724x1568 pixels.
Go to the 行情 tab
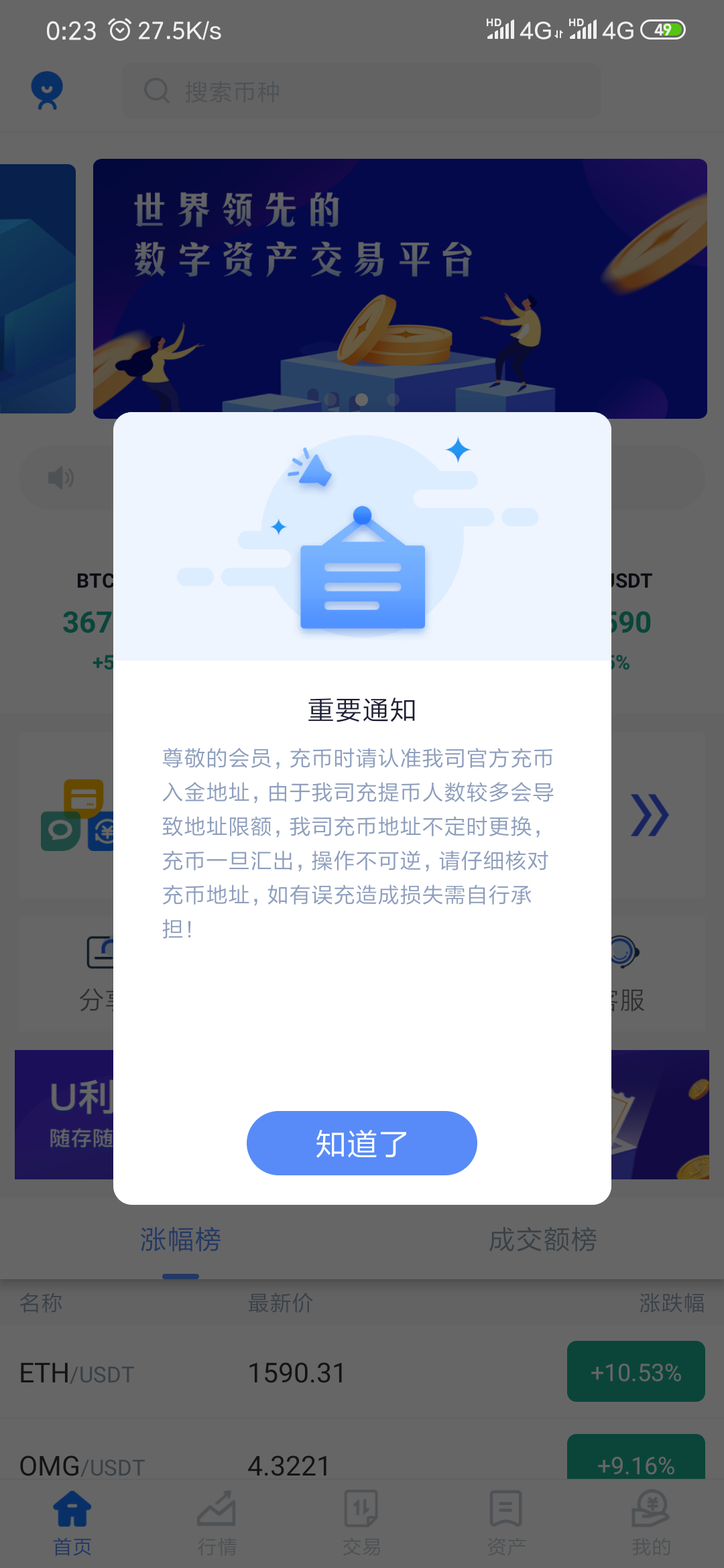point(217,1522)
